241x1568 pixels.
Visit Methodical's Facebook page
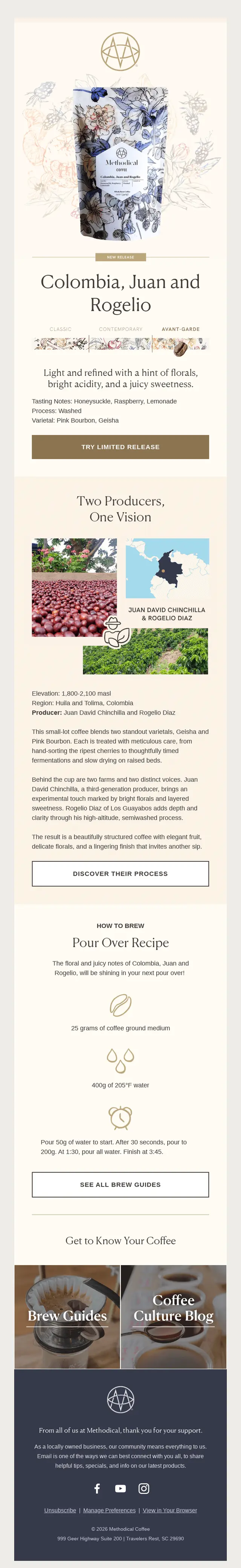[97, 1488]
